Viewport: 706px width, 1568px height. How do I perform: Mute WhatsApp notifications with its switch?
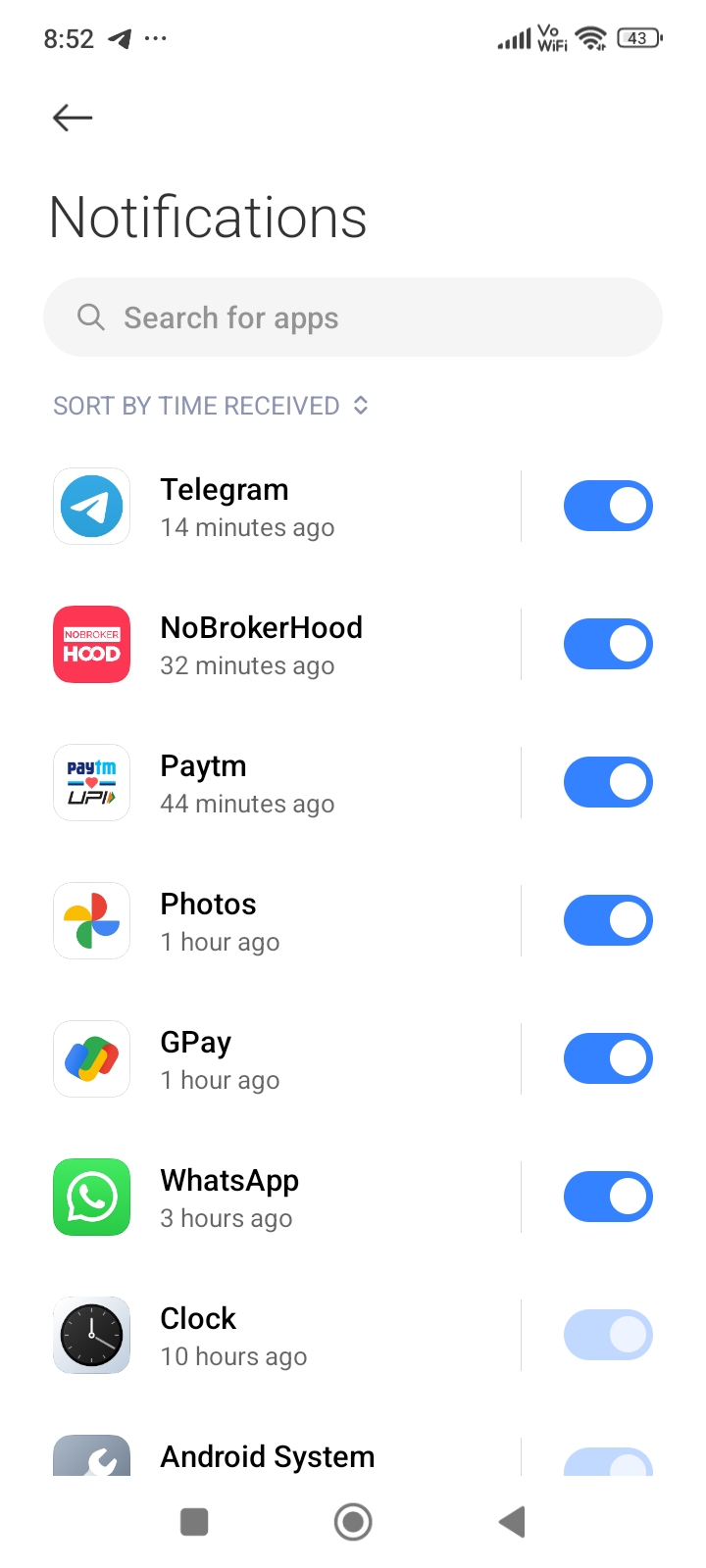tap(608, 1198)
